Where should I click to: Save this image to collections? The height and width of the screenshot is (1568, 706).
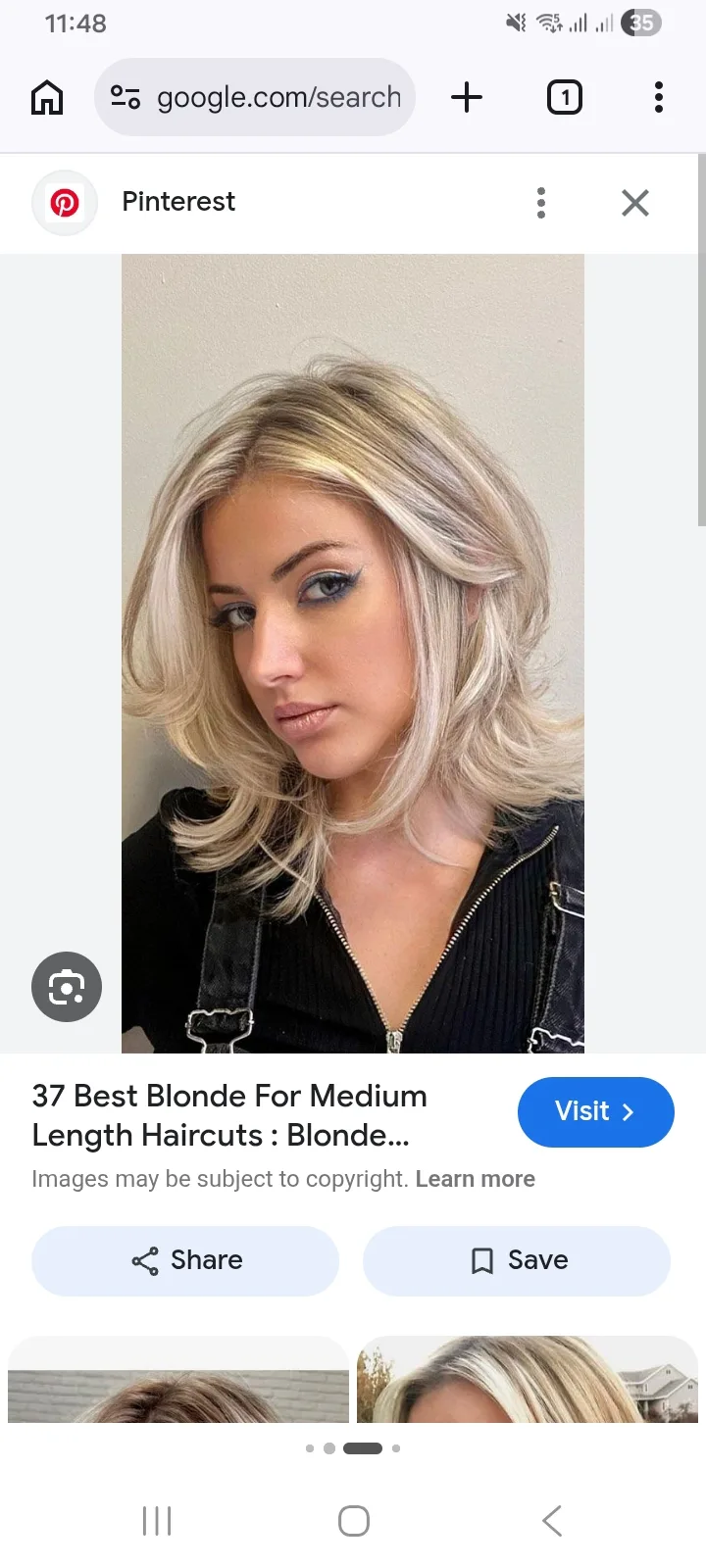click(517, 1260)
